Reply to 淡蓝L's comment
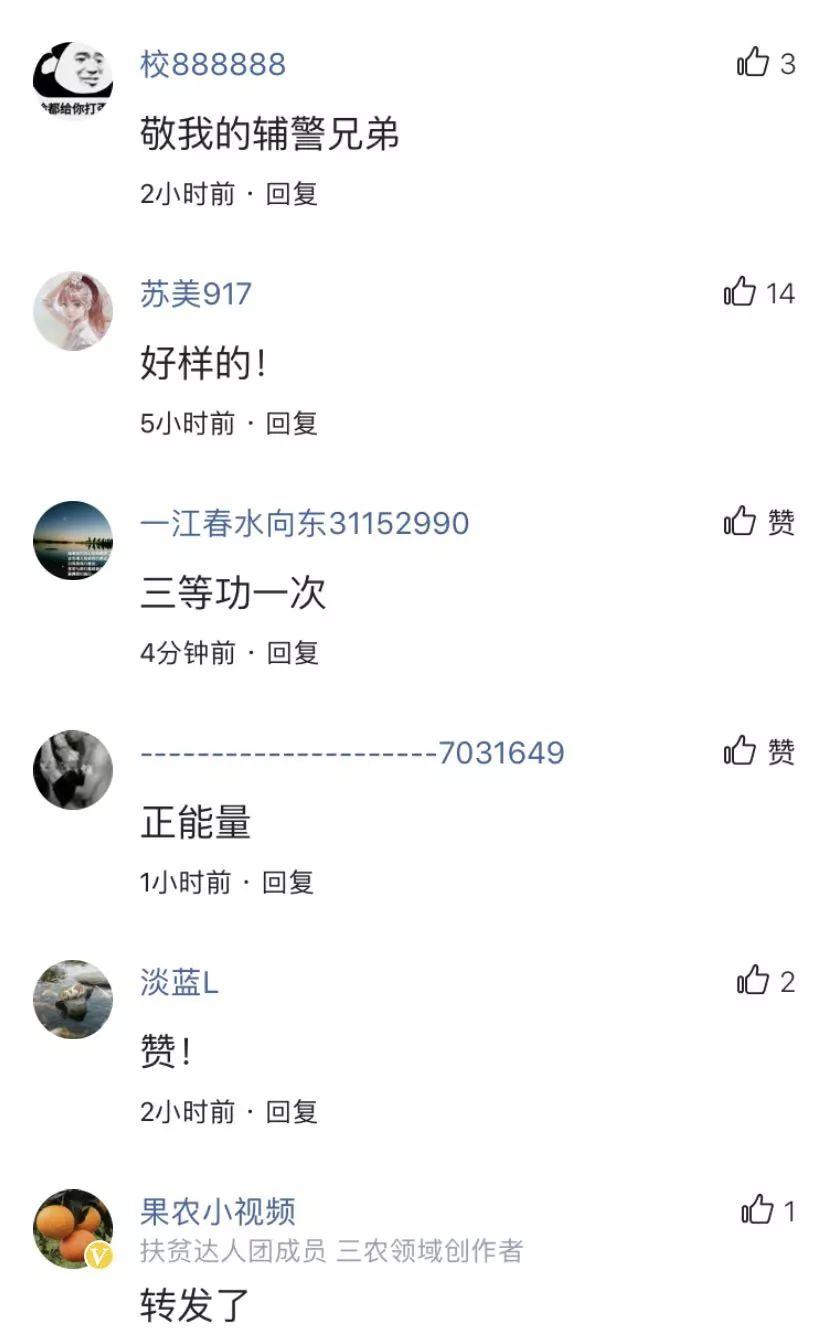 coord(291,1111)
